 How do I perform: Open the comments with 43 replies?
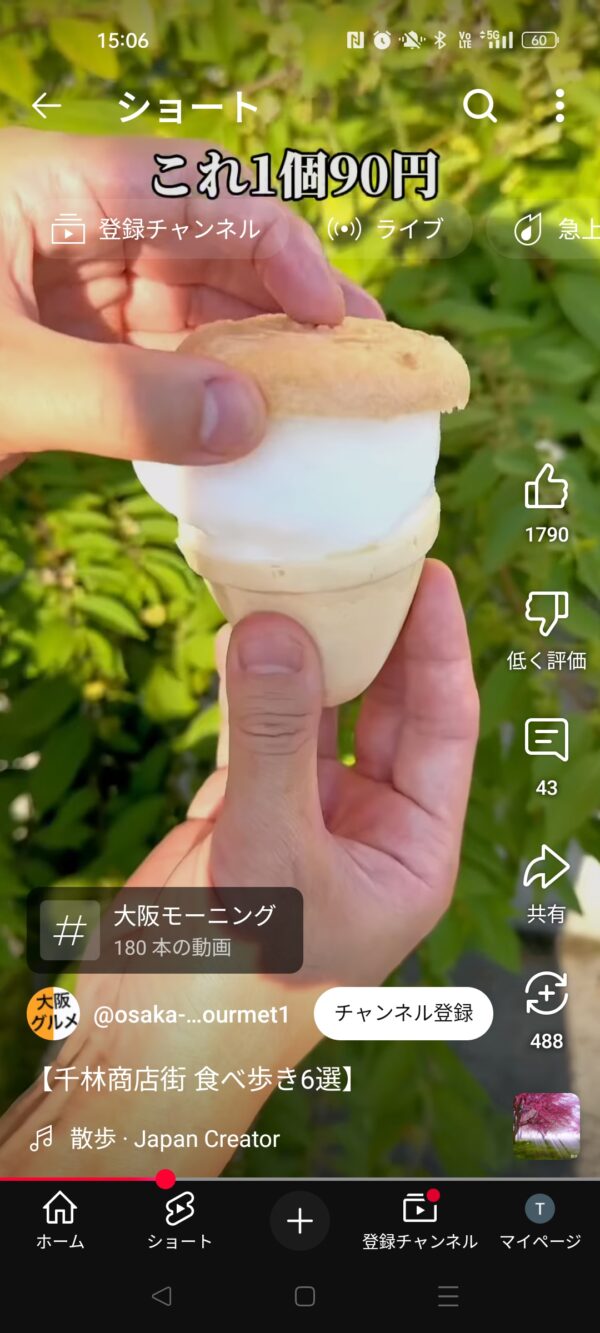click(546, 742)
